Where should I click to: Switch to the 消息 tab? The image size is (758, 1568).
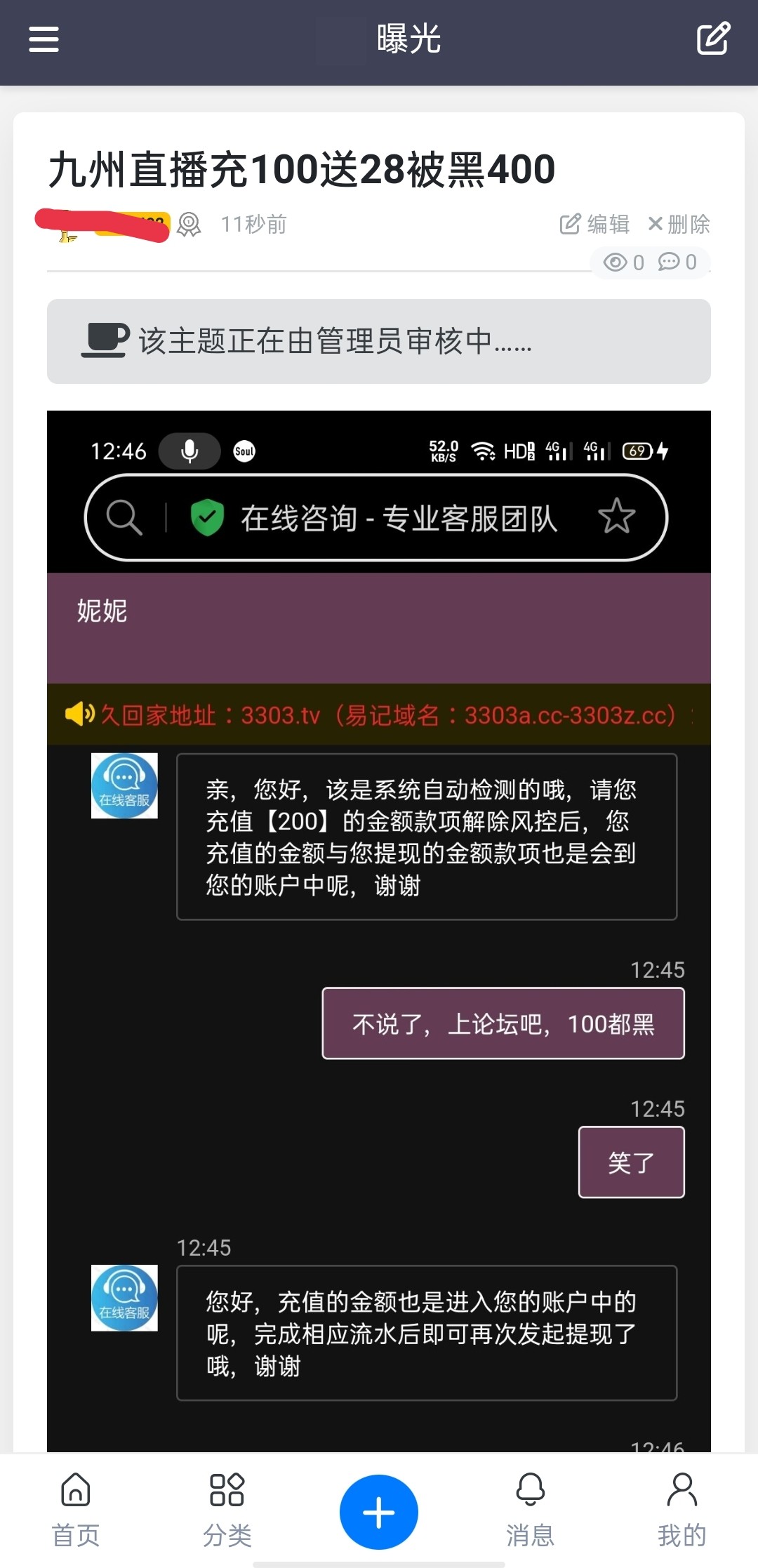[531, 1510]
